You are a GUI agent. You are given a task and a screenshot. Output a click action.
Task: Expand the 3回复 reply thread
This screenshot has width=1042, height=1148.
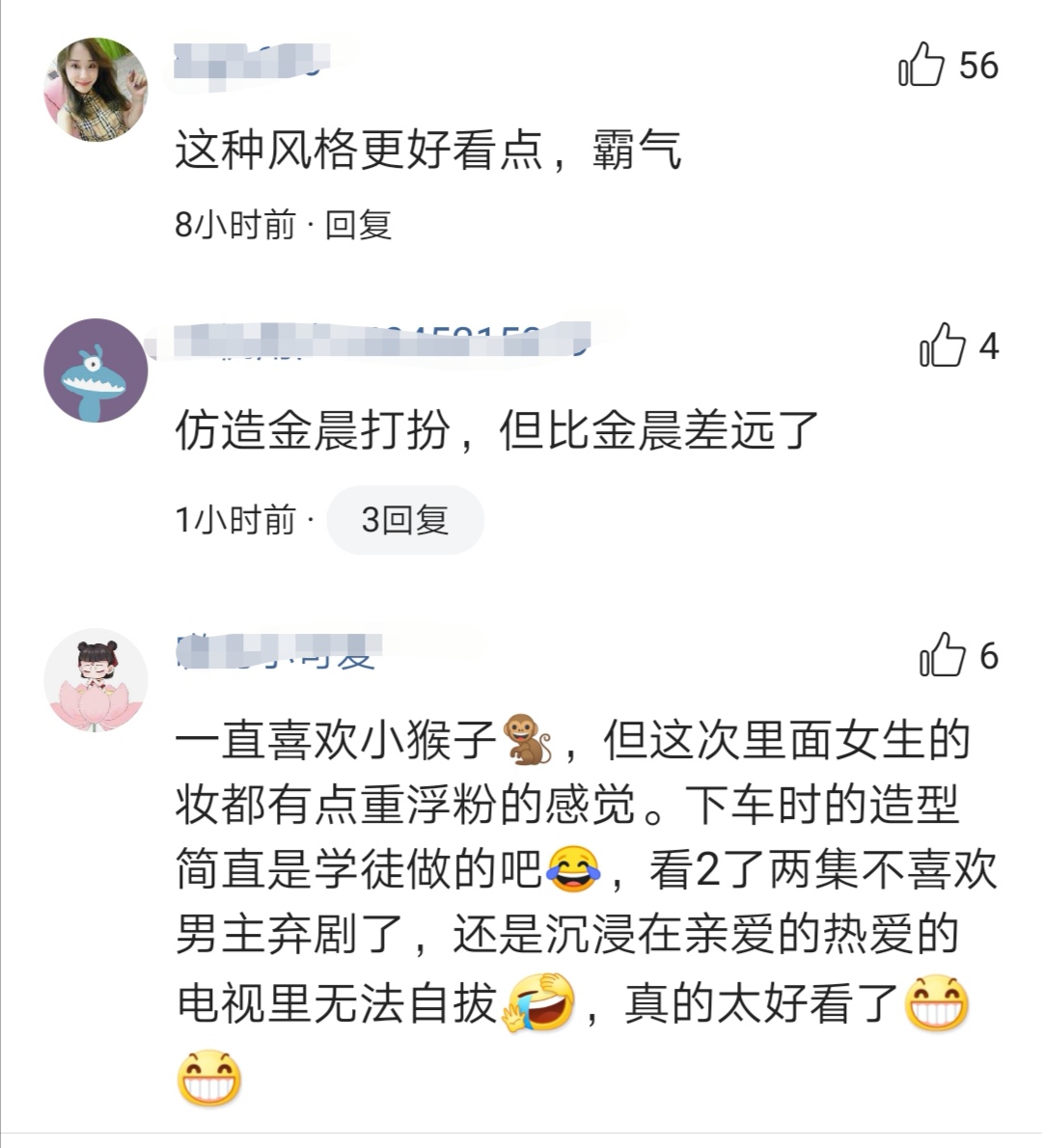pos(405,519)
